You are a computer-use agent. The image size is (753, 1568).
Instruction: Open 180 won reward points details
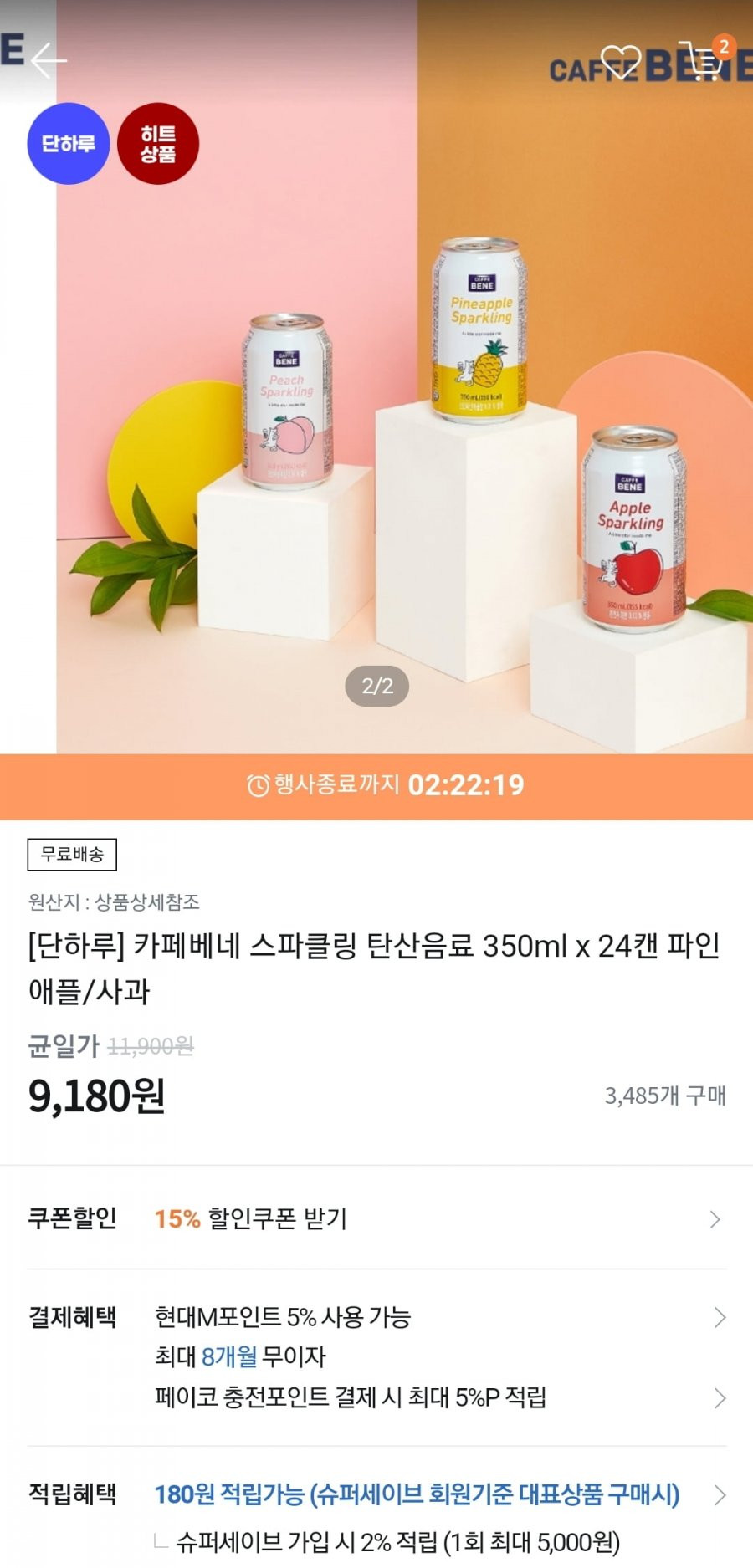coord(376,1494)
